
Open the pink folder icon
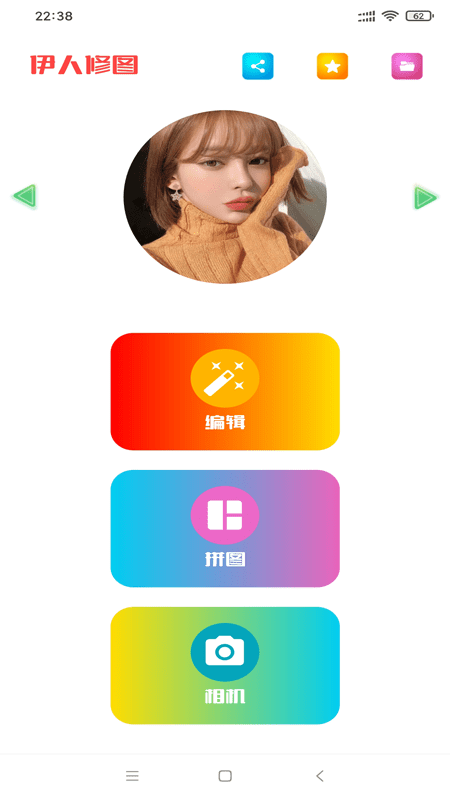point(407,66)
